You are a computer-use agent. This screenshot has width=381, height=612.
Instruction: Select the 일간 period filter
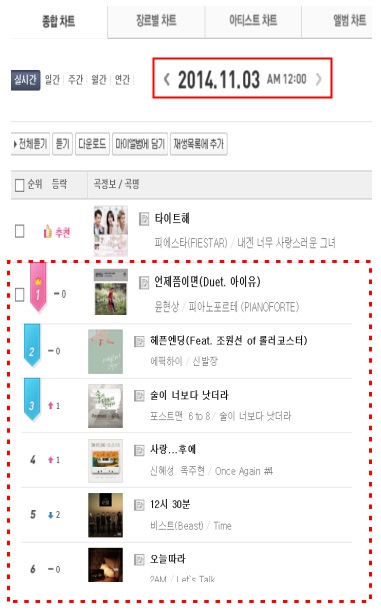click(52, 80)
